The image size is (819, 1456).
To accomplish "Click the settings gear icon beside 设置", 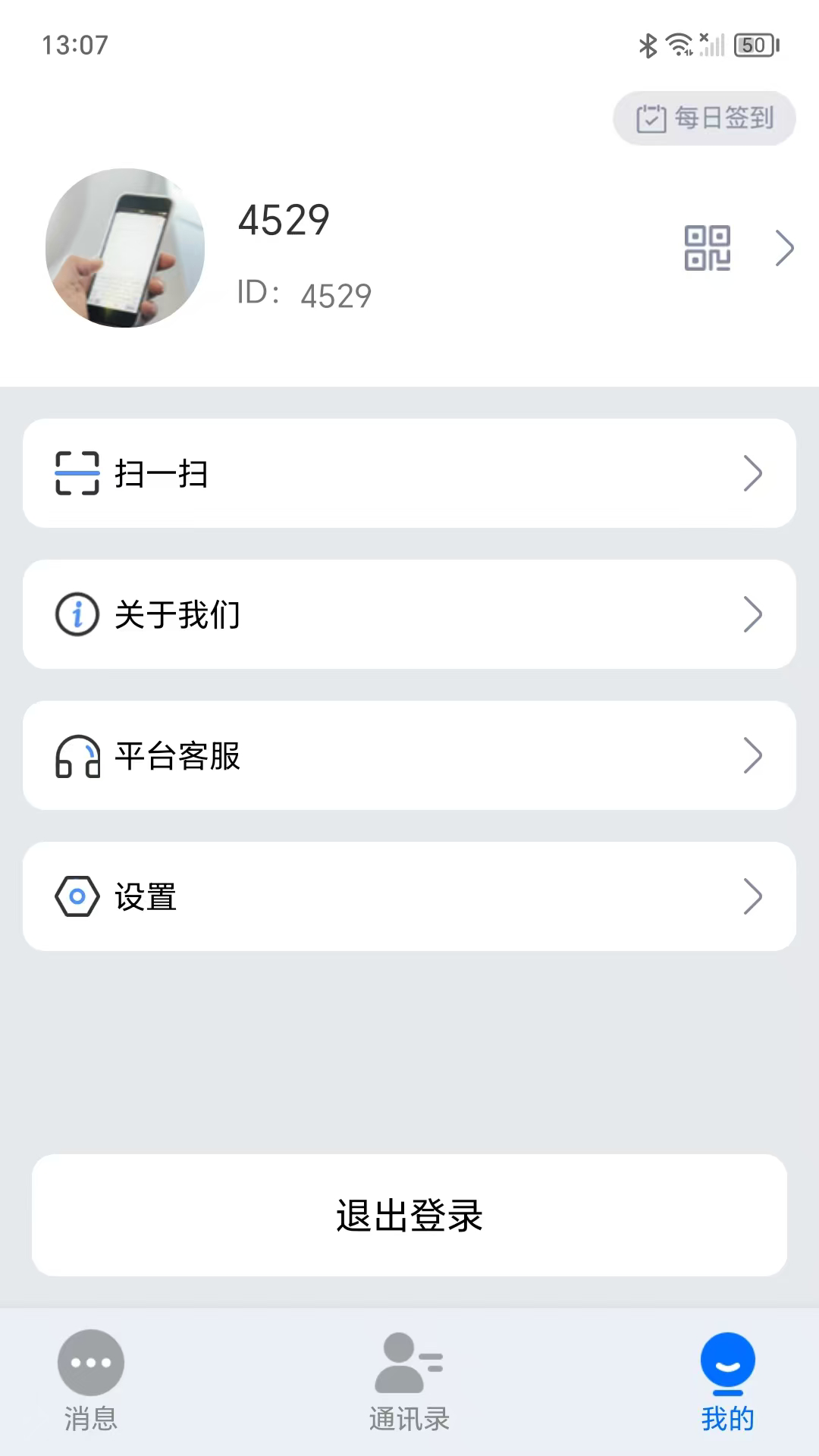I will tap(76, 896).
